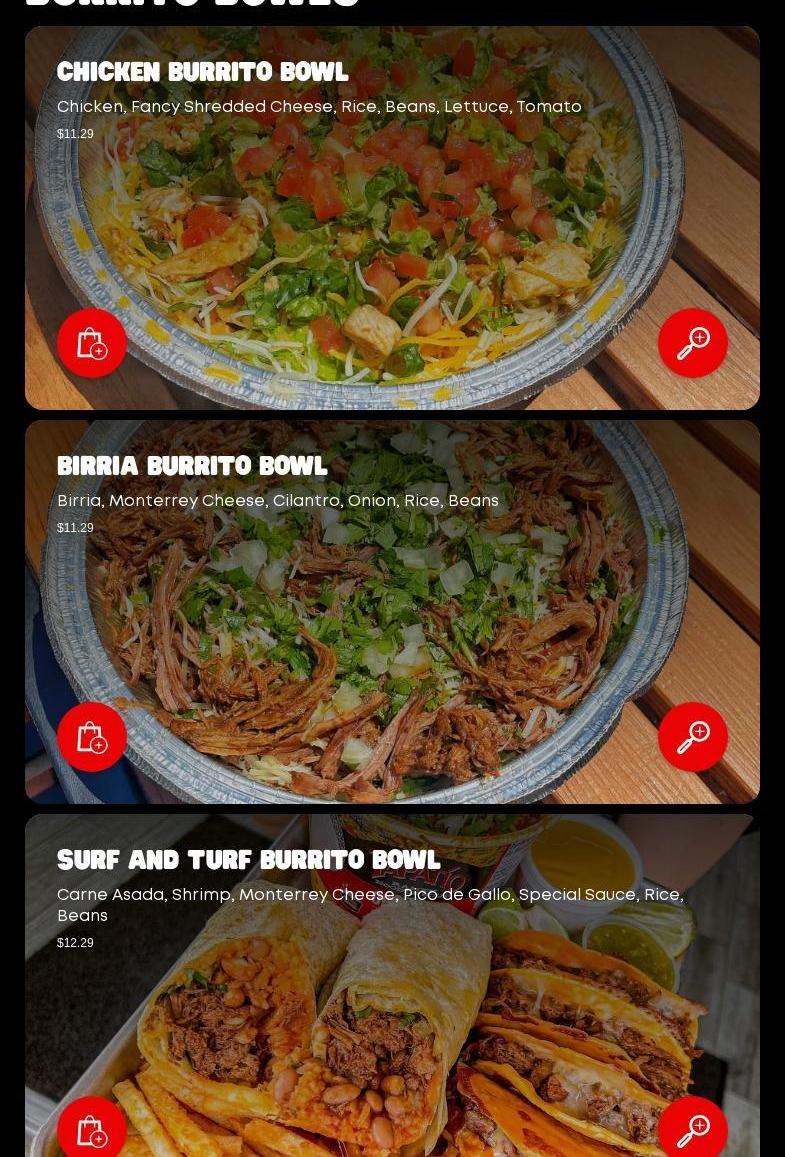Zoom in on Chicken Burrito Bowl photo

[x=692, y=343]
